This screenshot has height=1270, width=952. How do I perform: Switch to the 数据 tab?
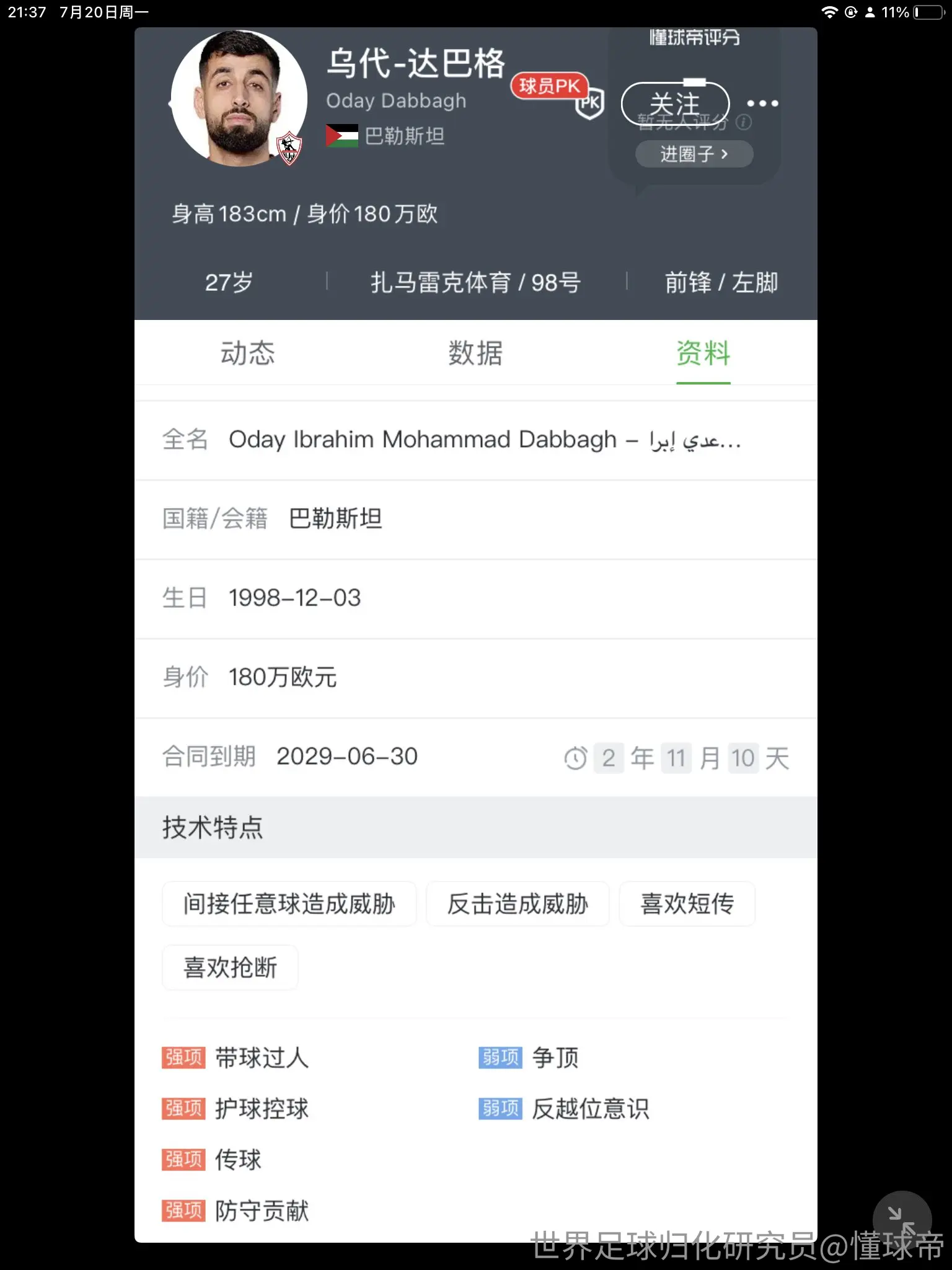[475, 353]
